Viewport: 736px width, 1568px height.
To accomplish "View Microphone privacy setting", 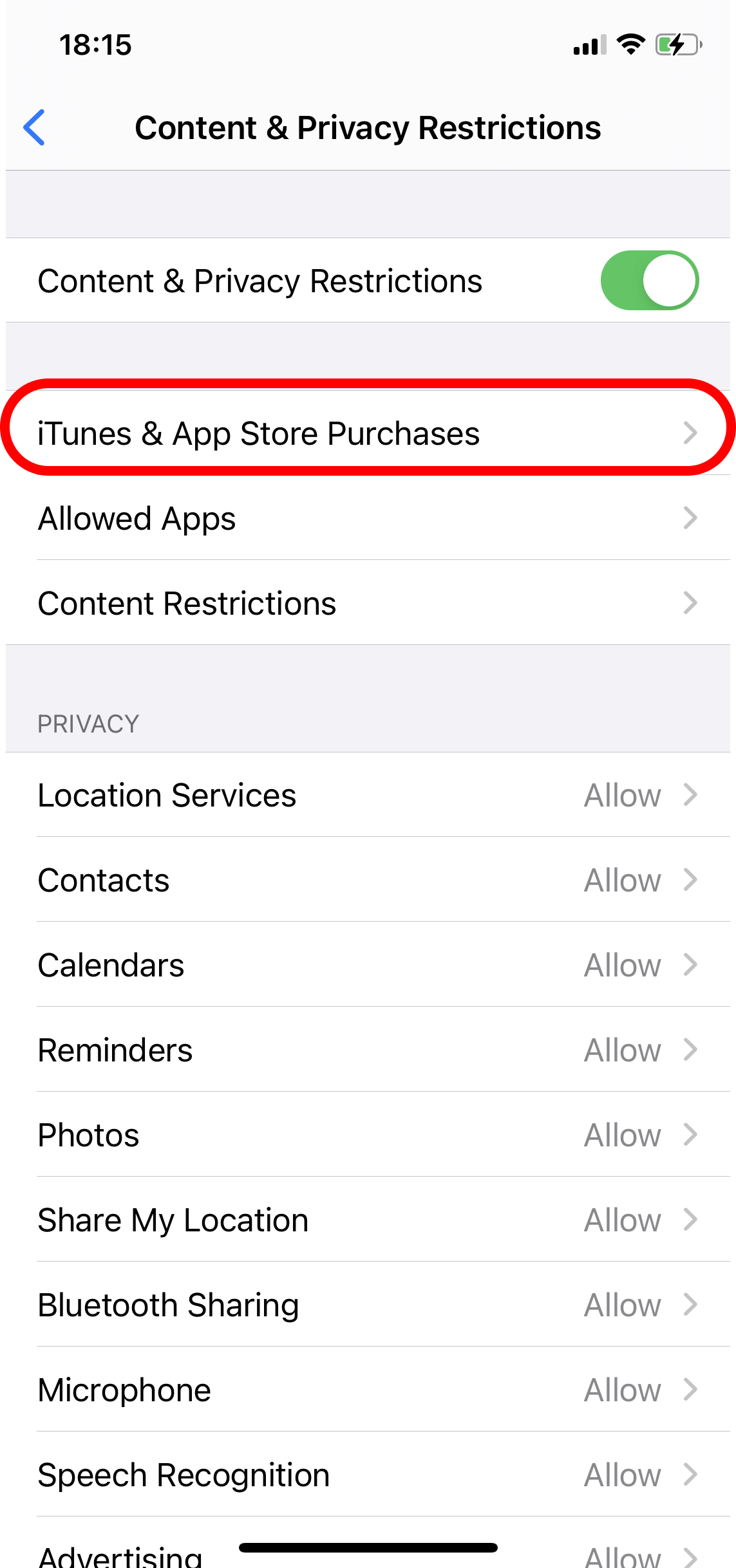I will (367, 1390).
